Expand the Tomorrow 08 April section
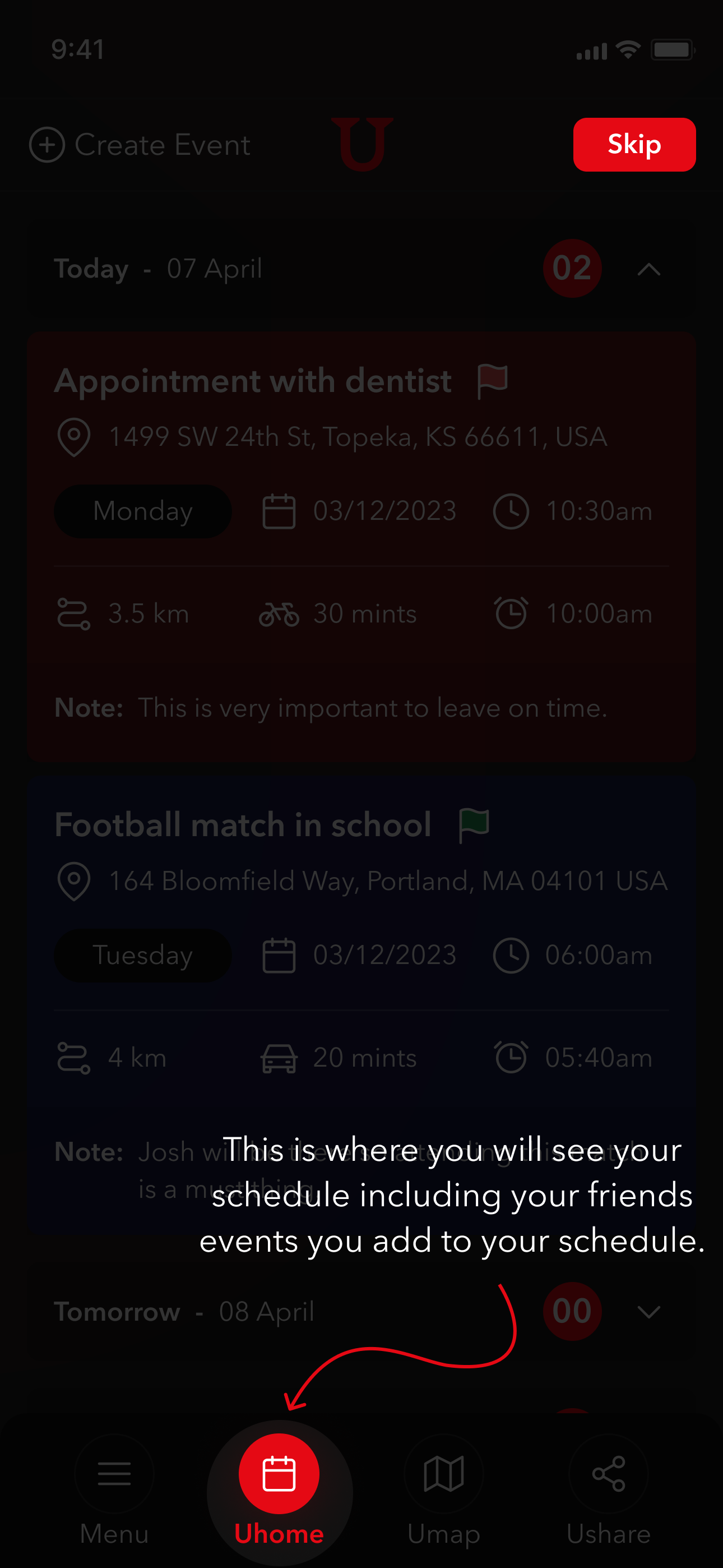Image resolution: width=723 pixels, height=1568 pixels. pos(649,1312)
